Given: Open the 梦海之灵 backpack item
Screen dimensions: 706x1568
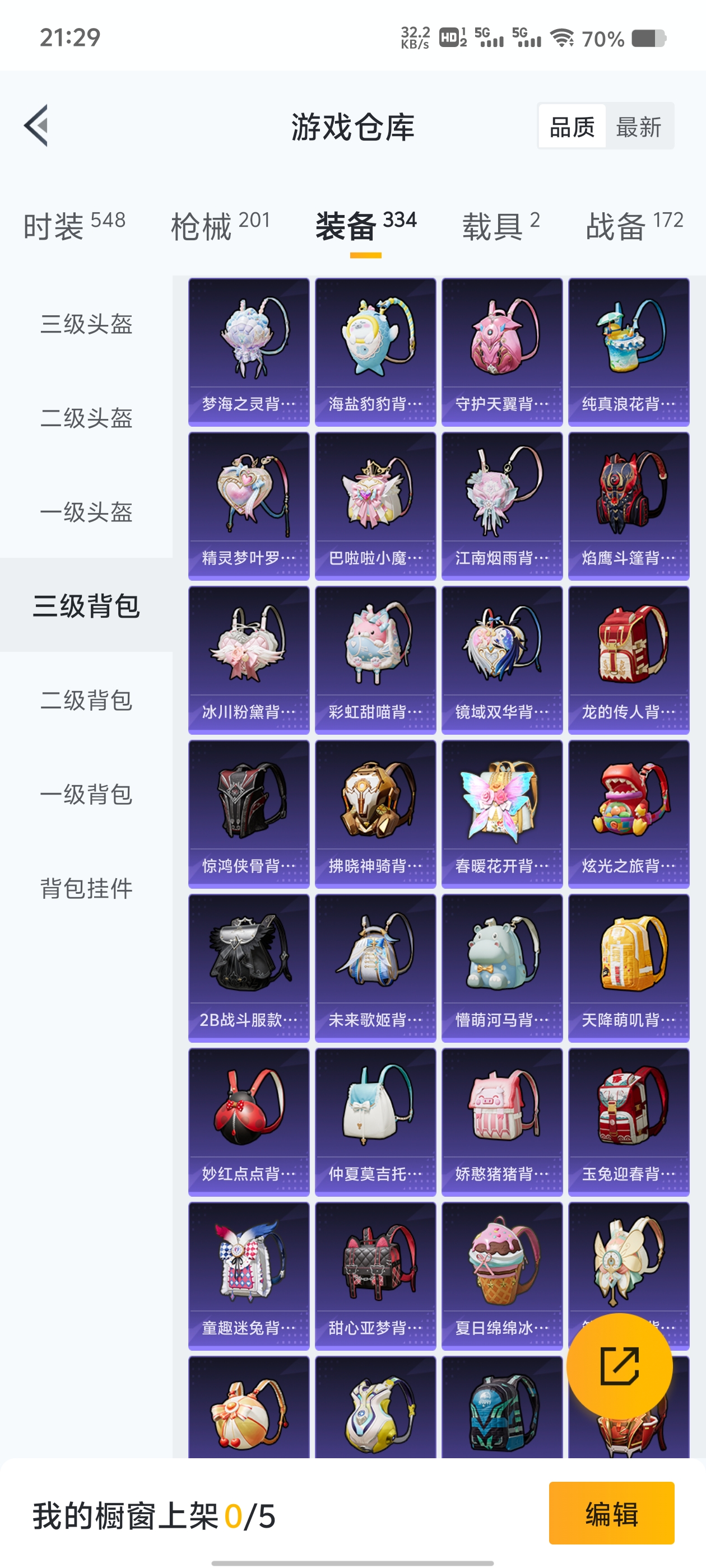Looking at the screenshot, I should (x=249, y=351).
